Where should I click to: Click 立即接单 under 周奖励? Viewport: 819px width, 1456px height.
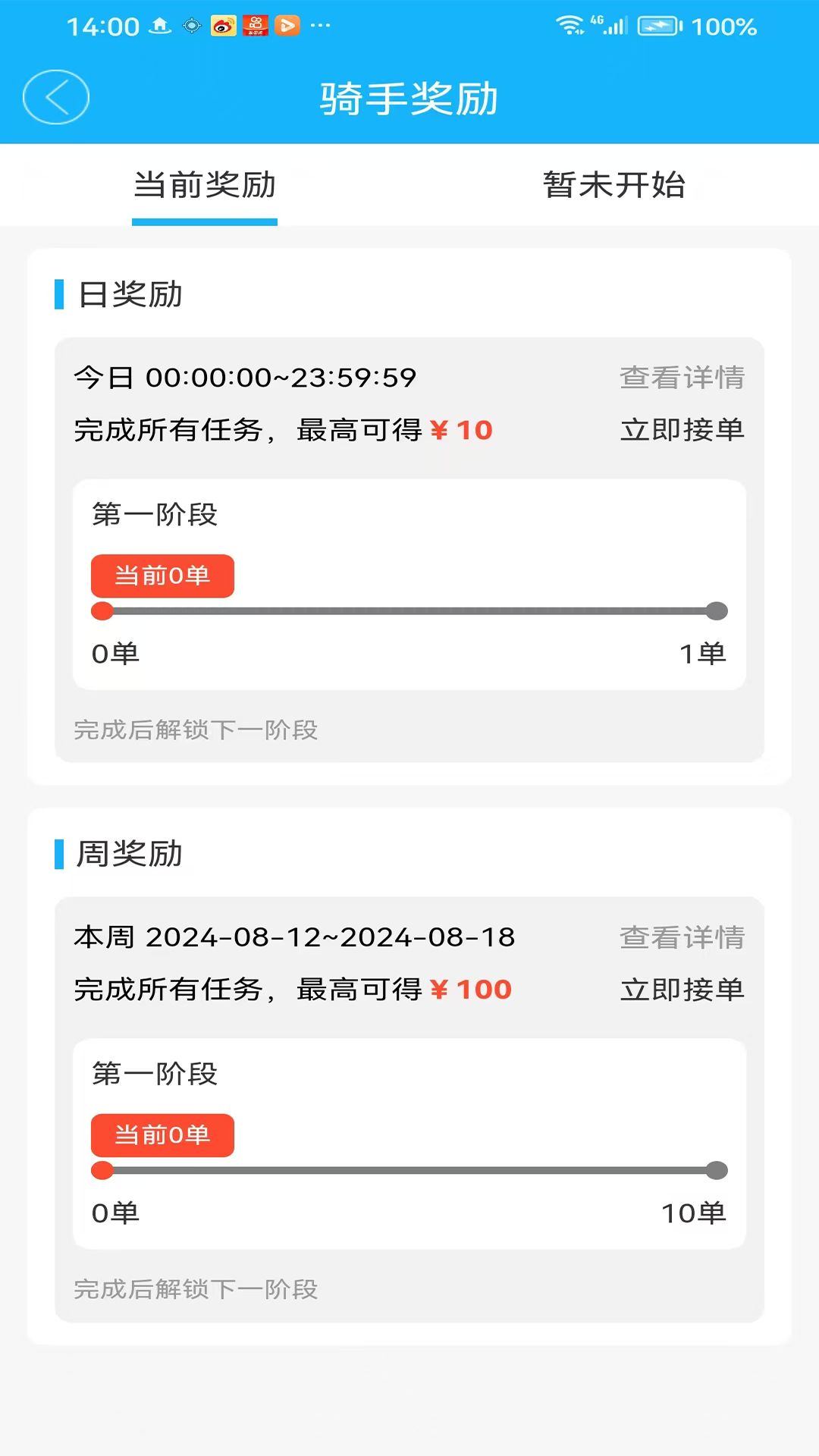pos(681,988)
